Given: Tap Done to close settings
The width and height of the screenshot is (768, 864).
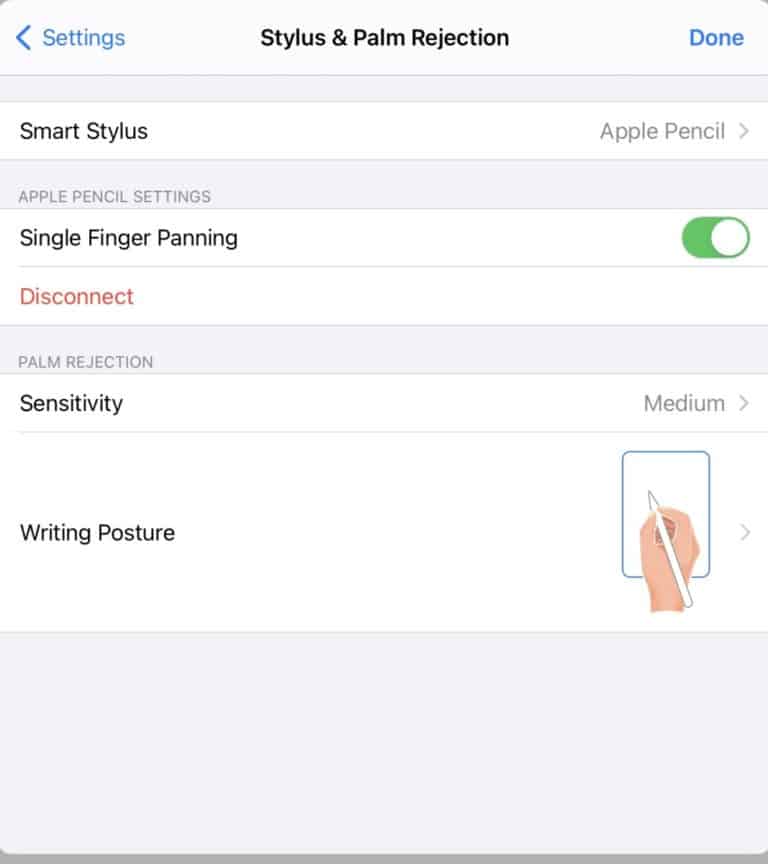Looking at the screenshot, I should click(x=716, y=38).
